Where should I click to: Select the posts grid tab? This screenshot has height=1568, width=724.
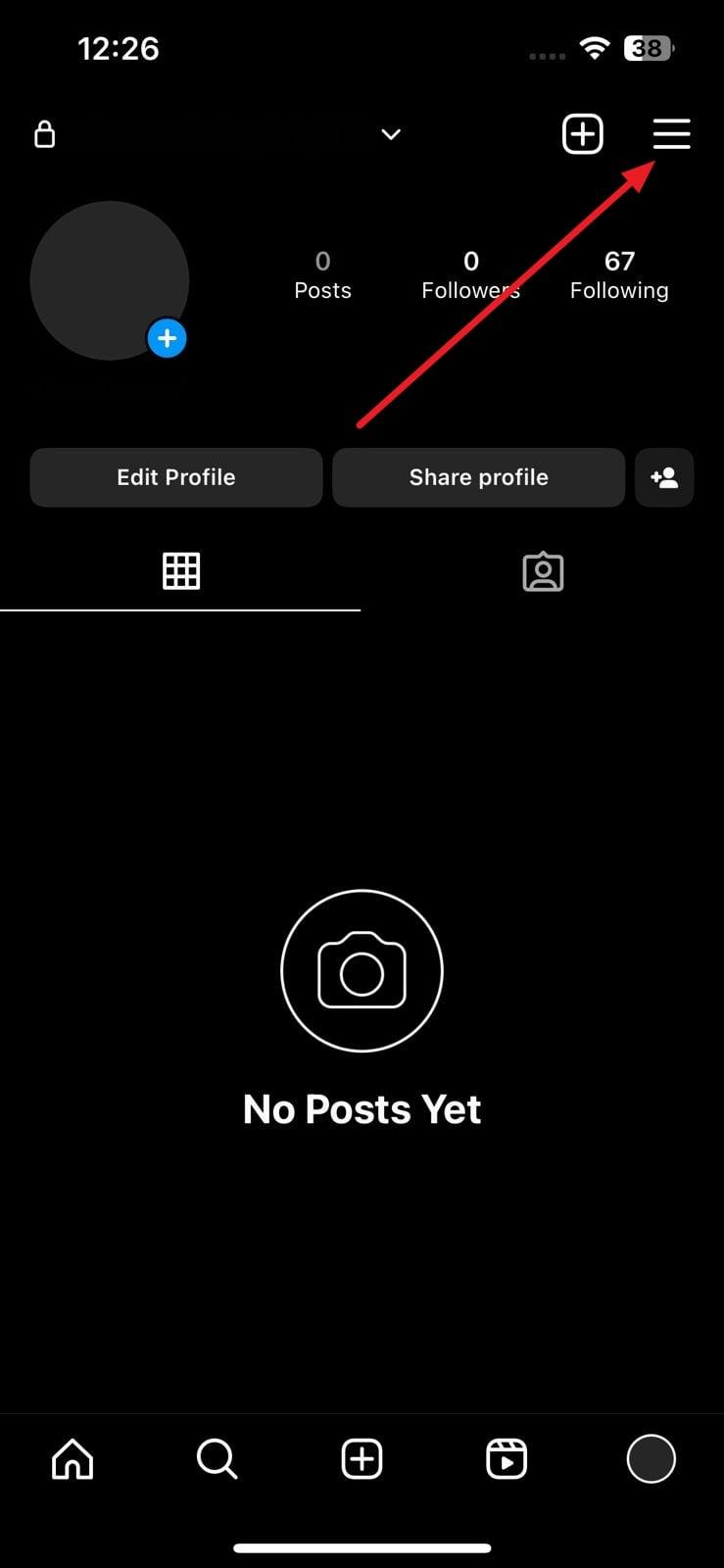pos(180,571)
